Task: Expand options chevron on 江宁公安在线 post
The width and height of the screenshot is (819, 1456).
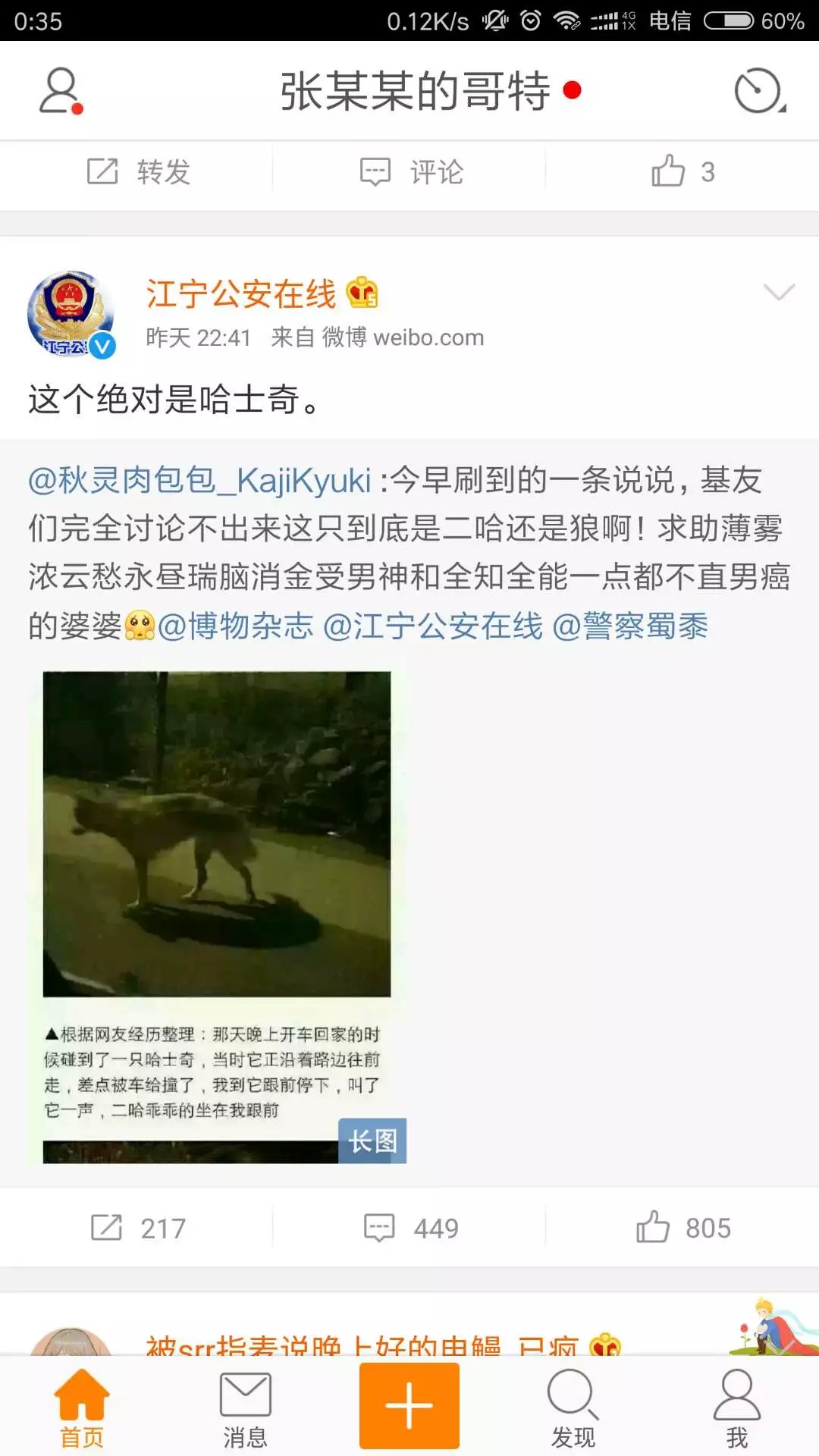Action: point(778,293)
